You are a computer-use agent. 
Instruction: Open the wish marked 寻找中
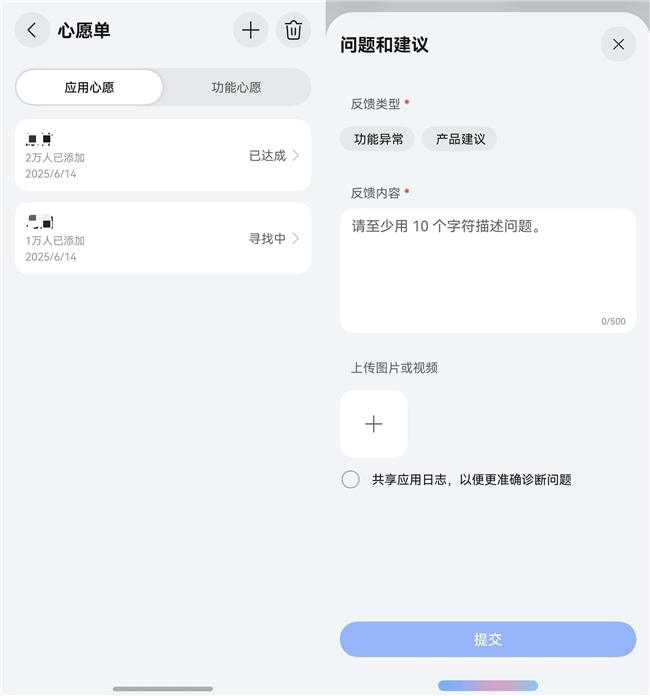coord(163,238)
